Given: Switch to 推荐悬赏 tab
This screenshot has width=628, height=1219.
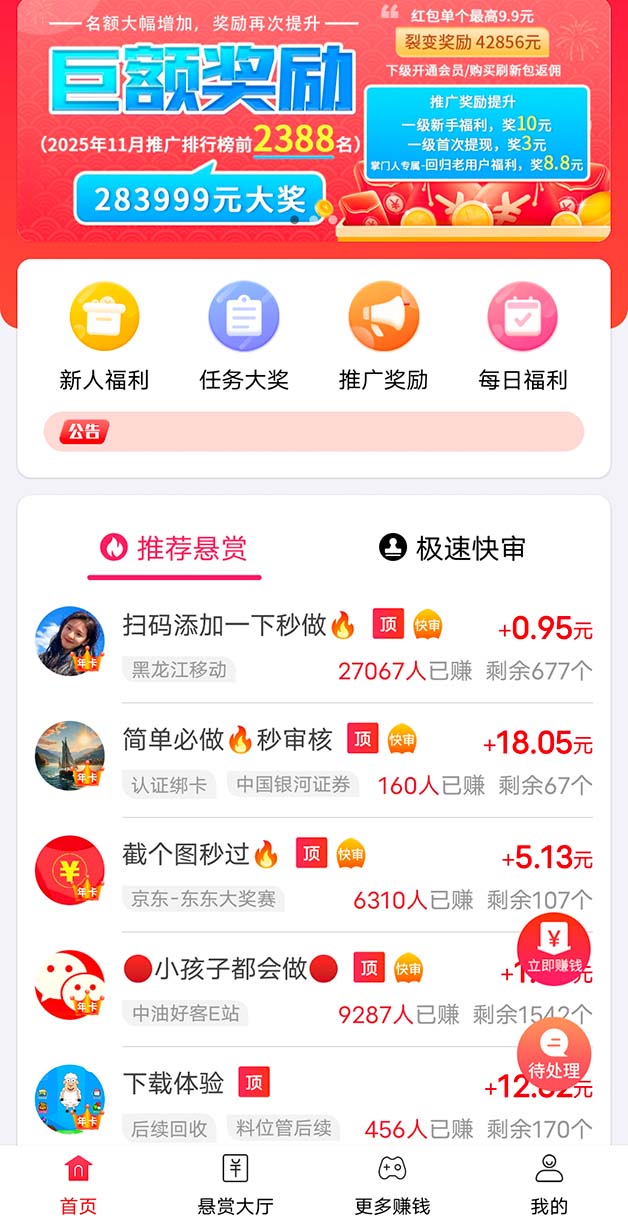Looking at the screenshot, I should [174, 548].
